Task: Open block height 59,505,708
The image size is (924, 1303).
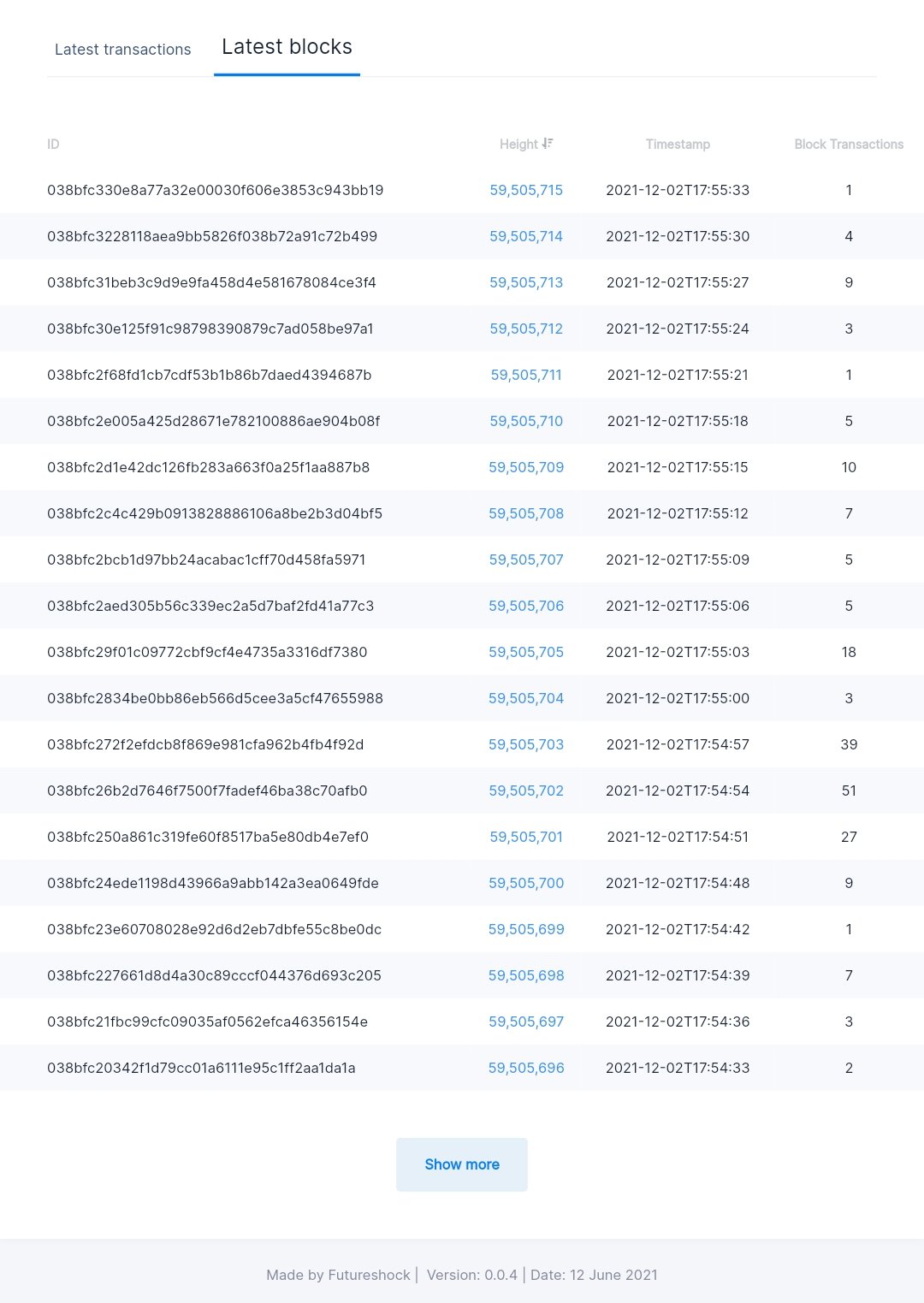Action: 526,513
